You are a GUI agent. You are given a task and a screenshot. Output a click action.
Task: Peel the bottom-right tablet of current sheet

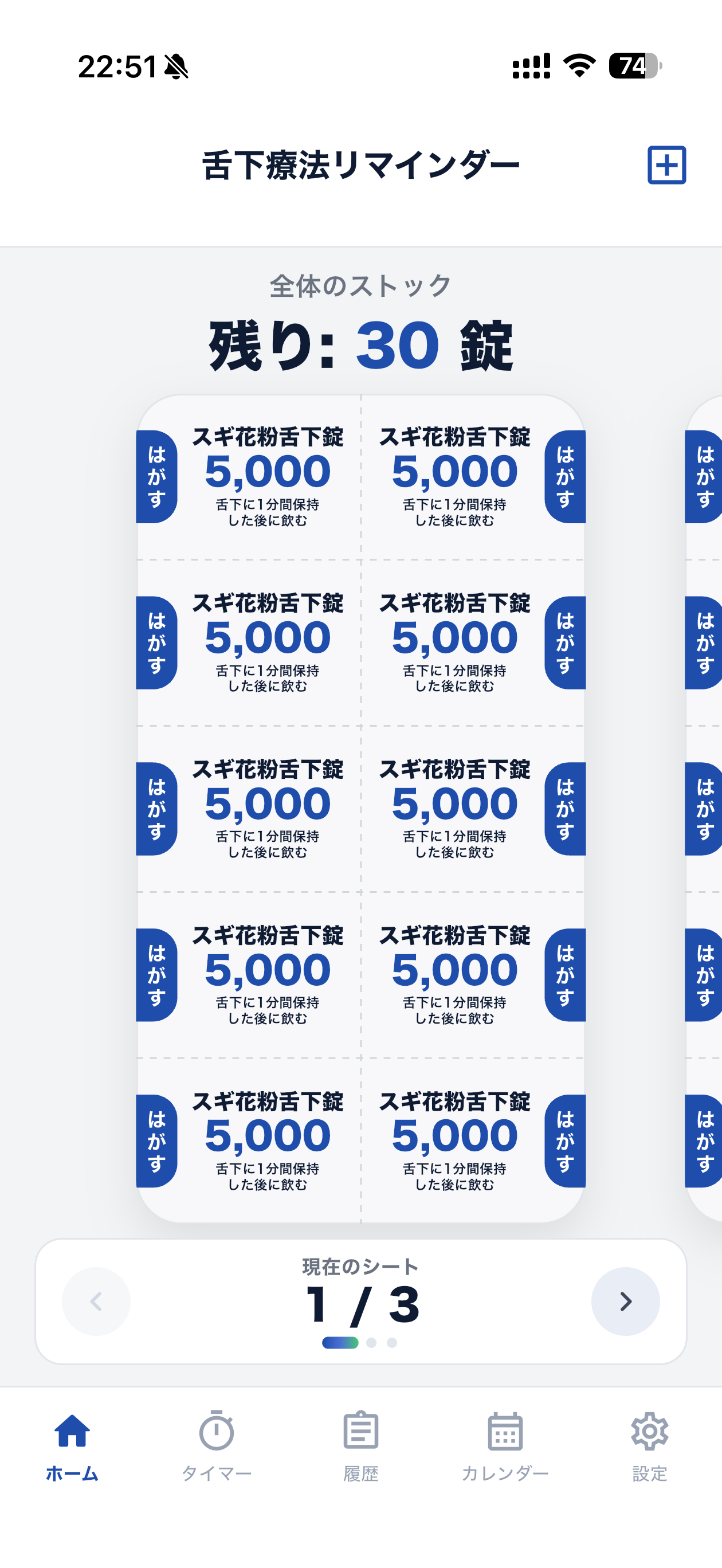565,1141
